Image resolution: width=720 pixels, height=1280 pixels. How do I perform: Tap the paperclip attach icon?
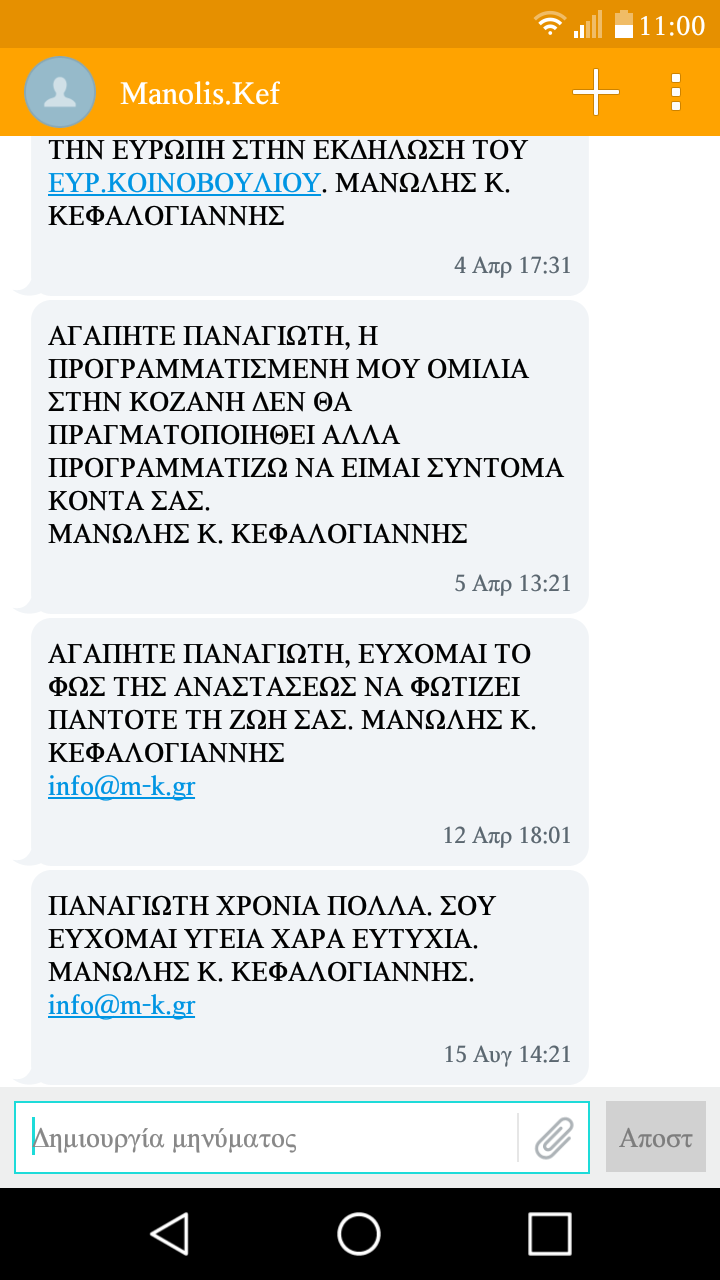click(x=554, y=1137)
